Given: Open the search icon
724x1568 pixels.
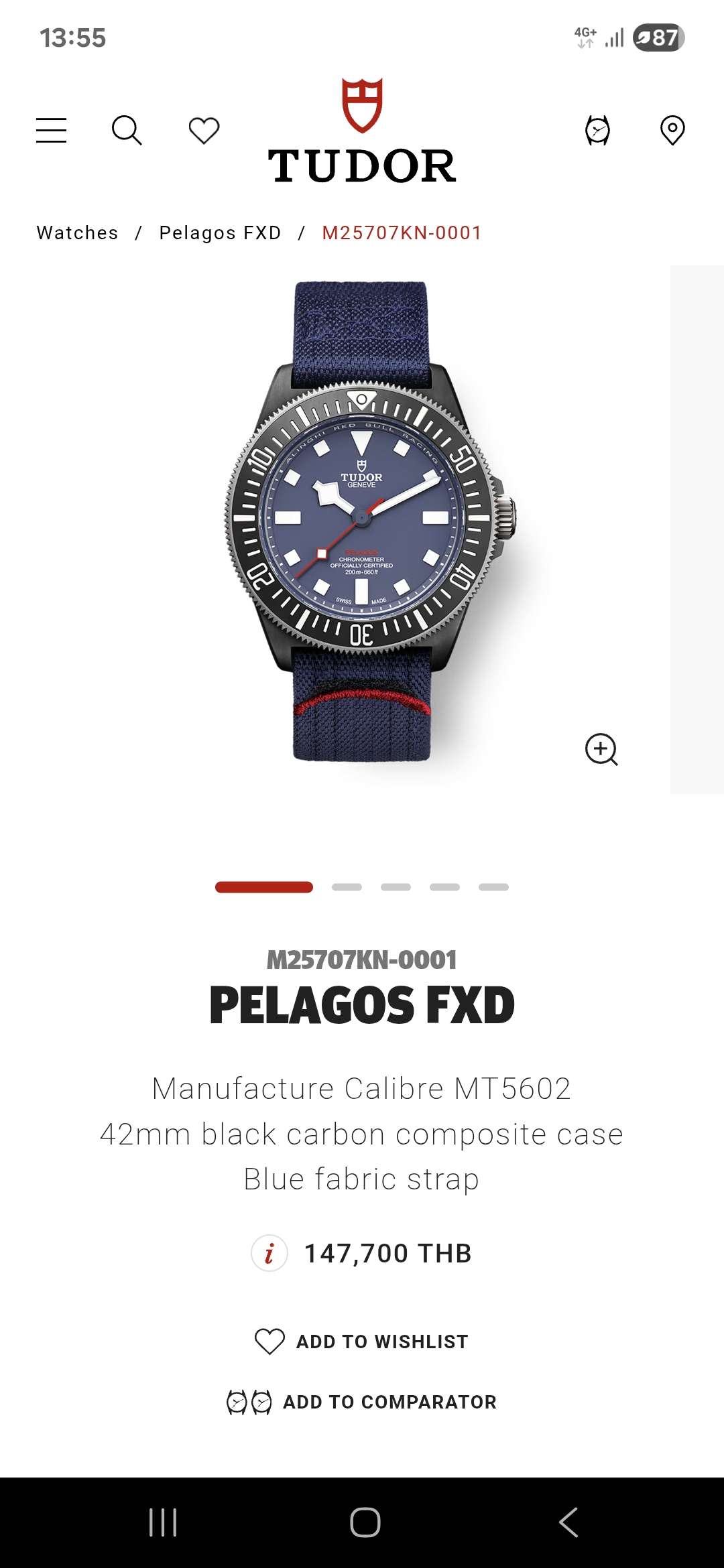Looking at the screenshot, I should (x=127, y=130).
